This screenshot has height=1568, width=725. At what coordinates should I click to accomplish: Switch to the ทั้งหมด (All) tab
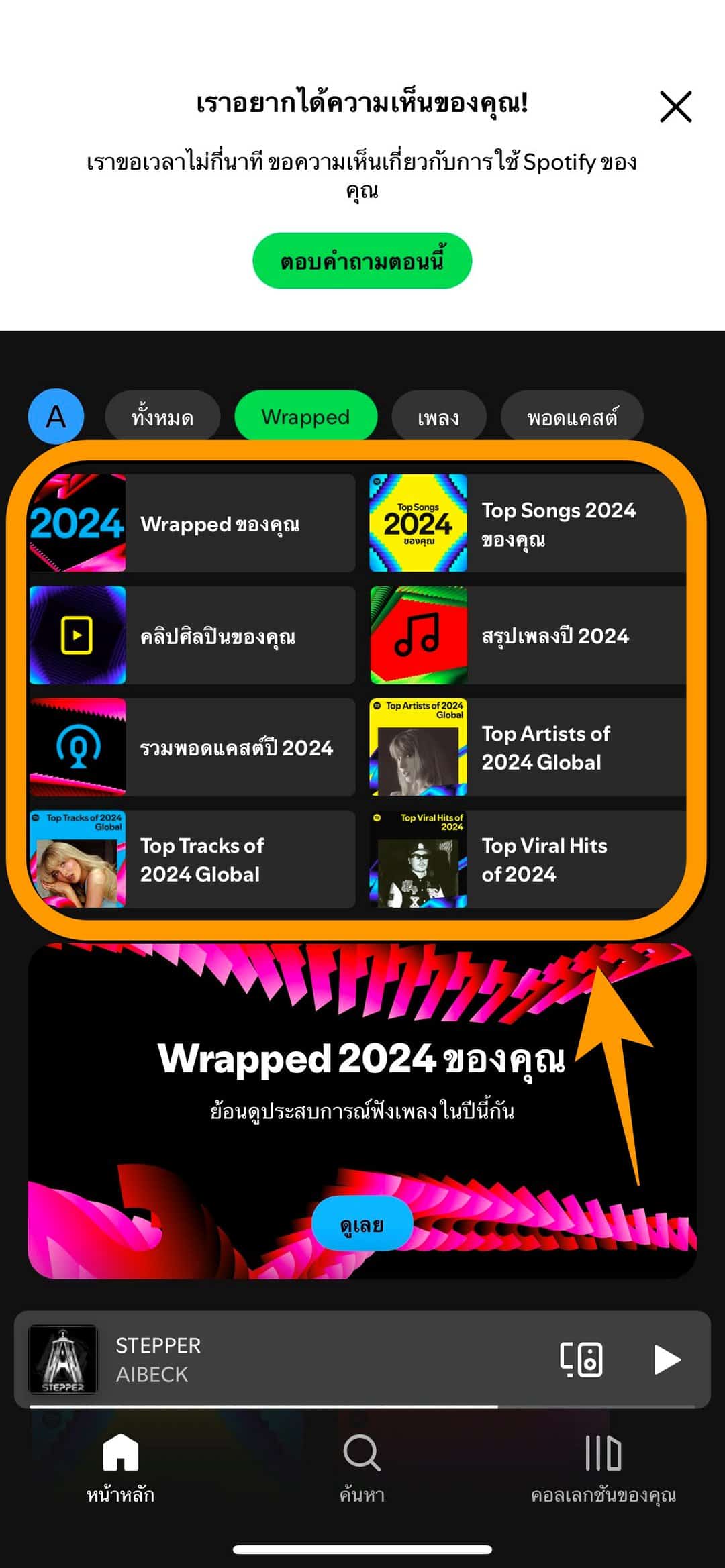[x=162, y=416]
